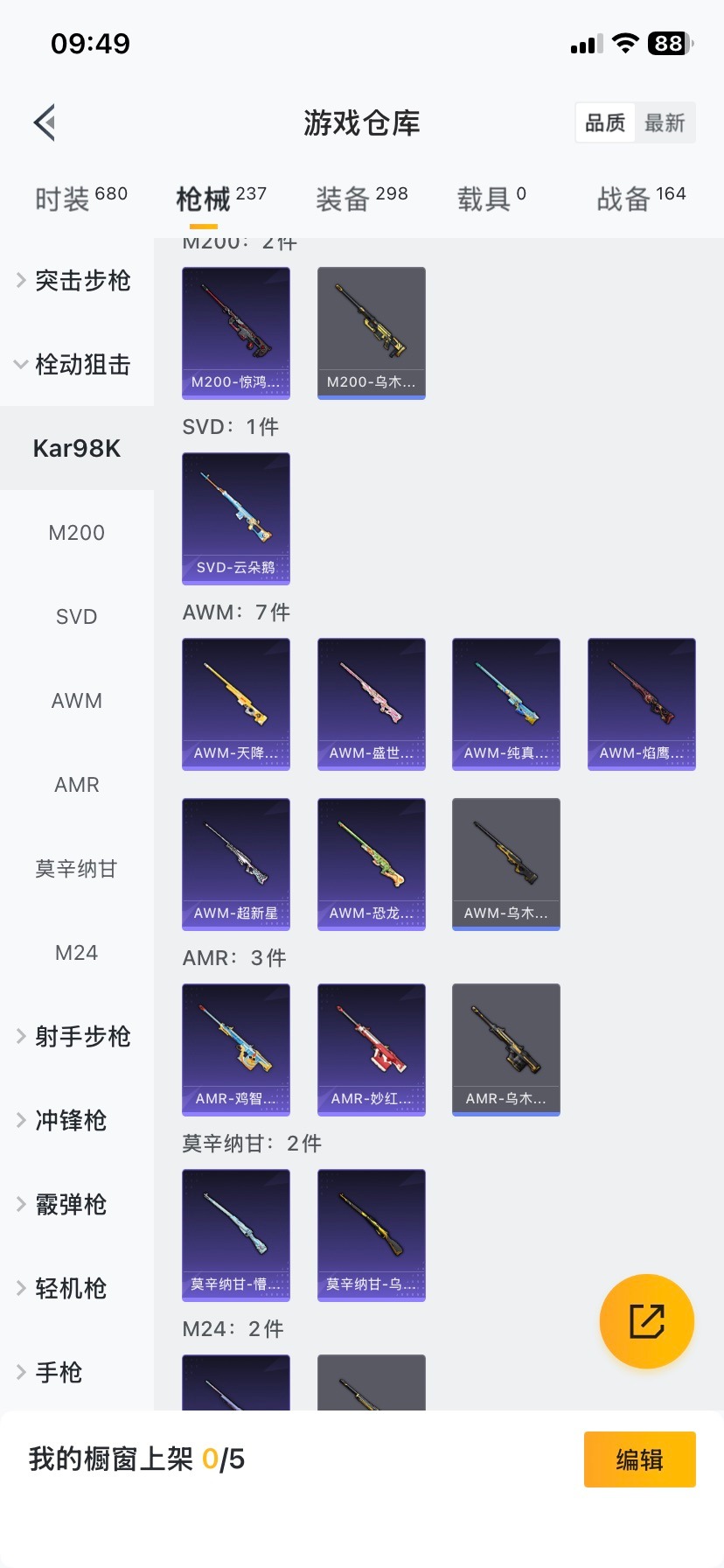View the 莫辛纳甘-乌木 dark skin

(x=371, y=1235)
